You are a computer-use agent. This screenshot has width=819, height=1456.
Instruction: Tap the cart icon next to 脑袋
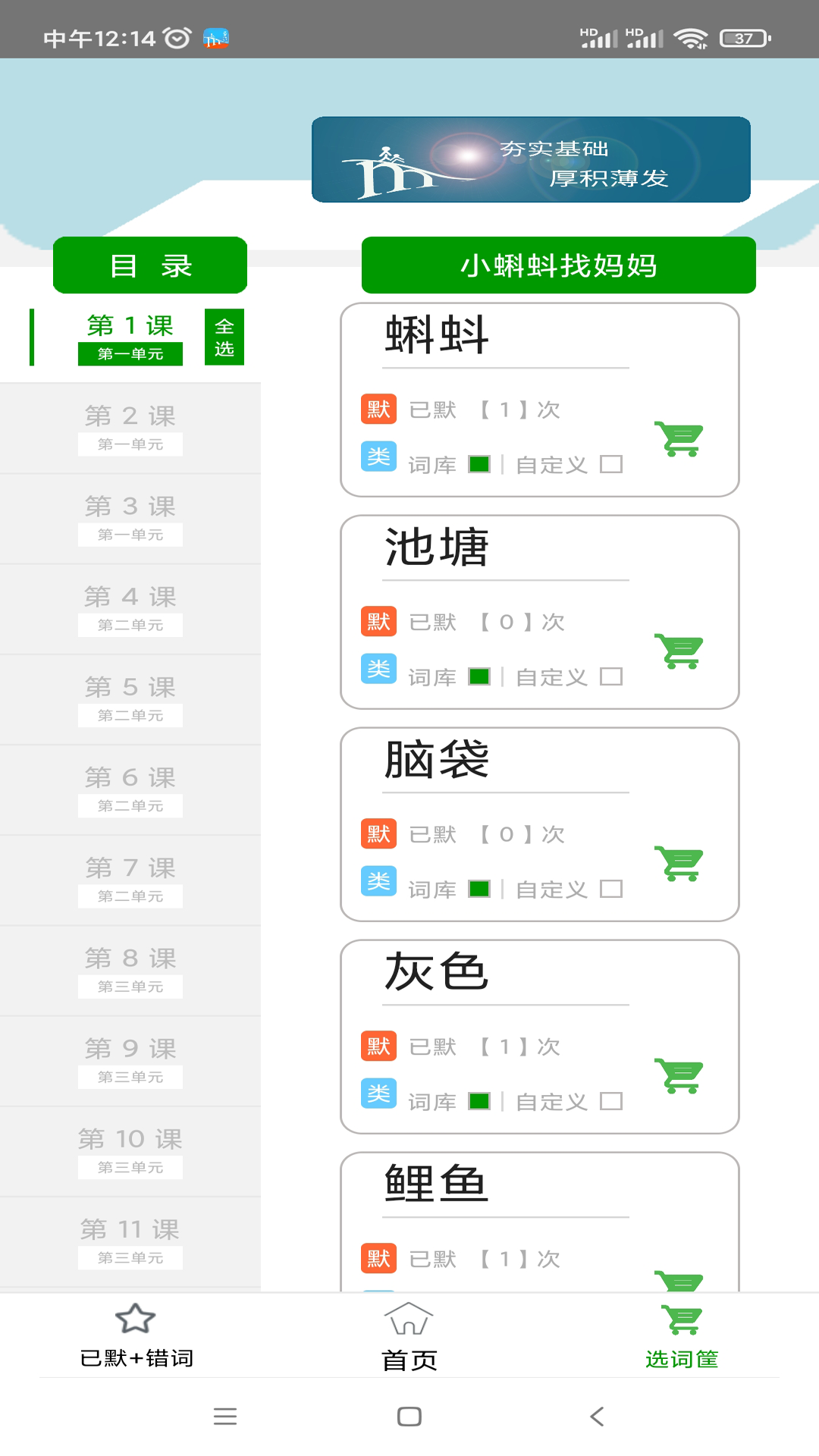pos(680,863)
